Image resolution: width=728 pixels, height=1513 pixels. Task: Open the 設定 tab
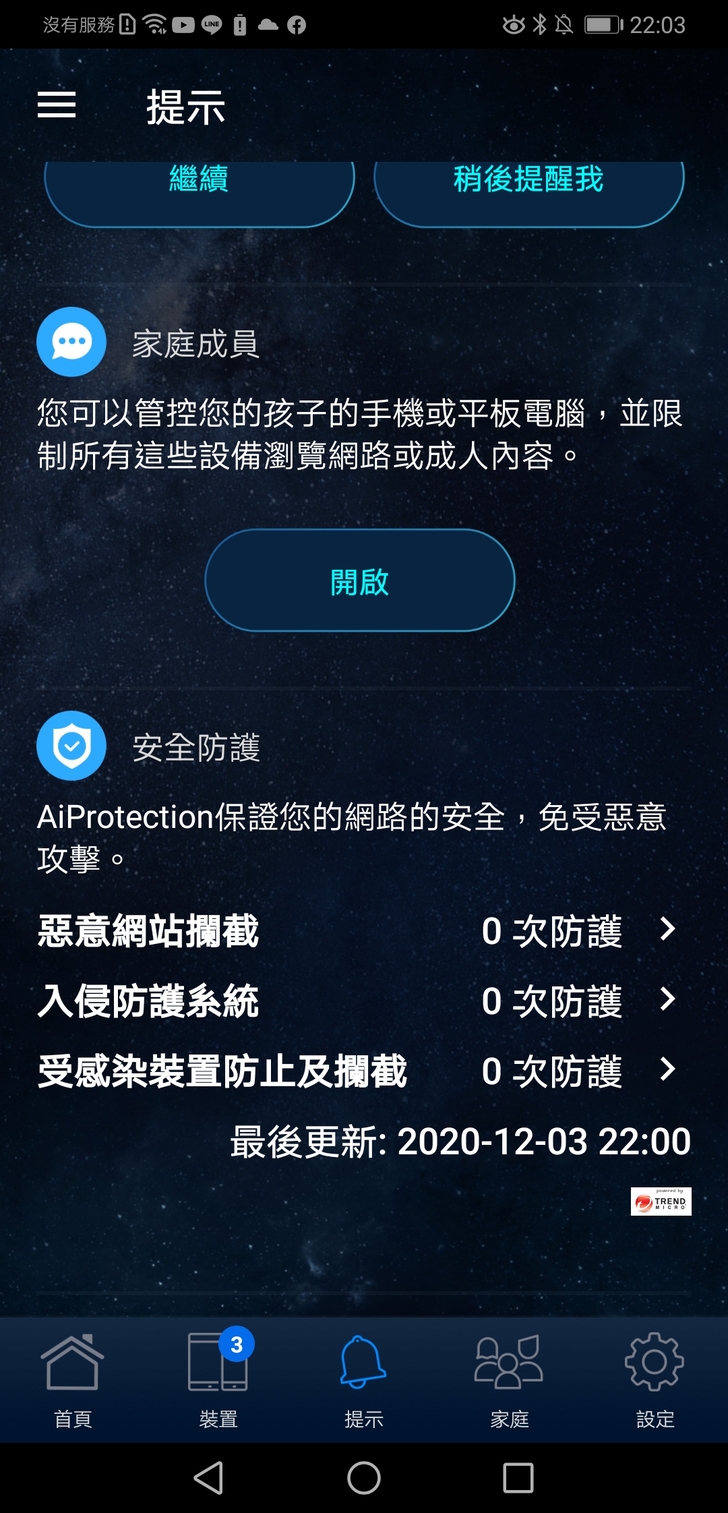tap(654, 1380)
